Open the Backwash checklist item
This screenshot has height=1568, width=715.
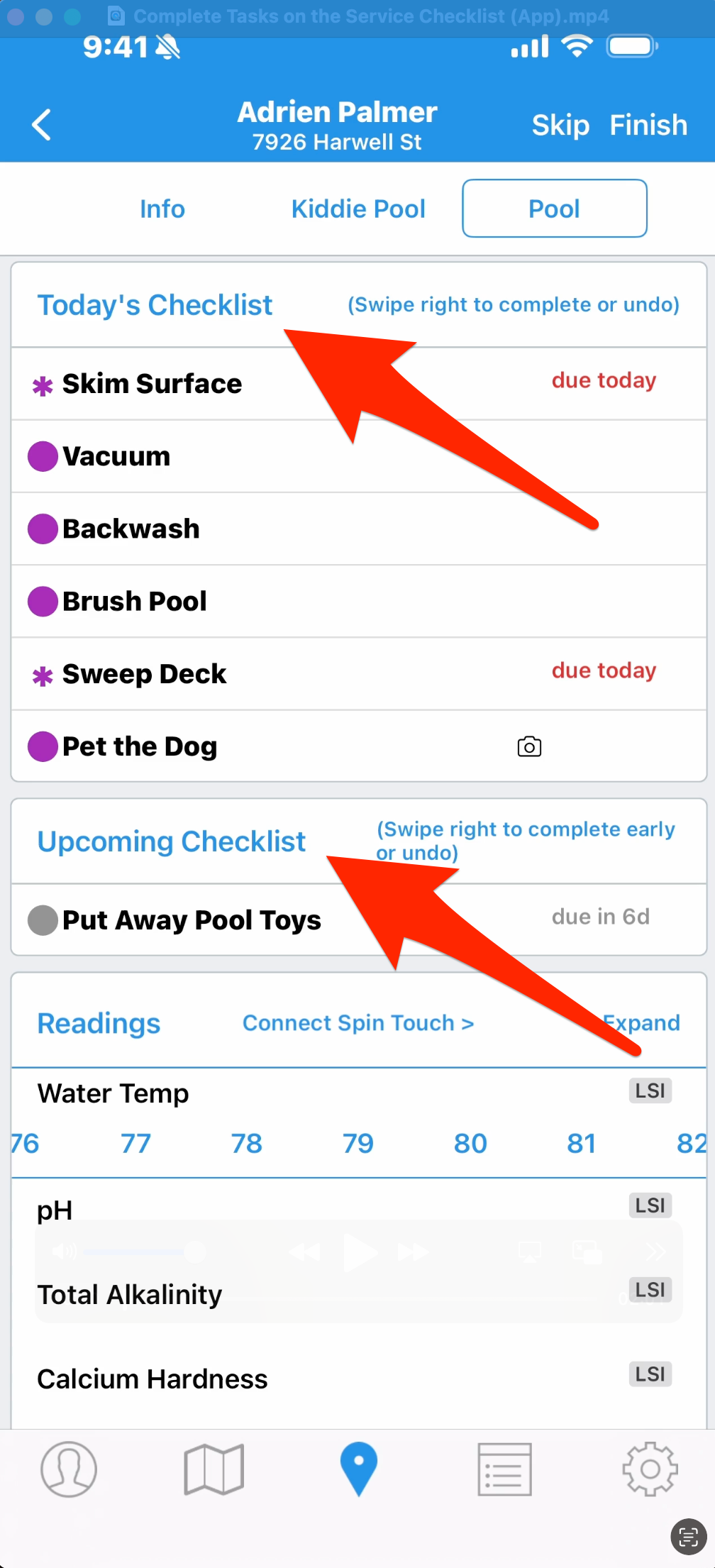tap(131, 529)
